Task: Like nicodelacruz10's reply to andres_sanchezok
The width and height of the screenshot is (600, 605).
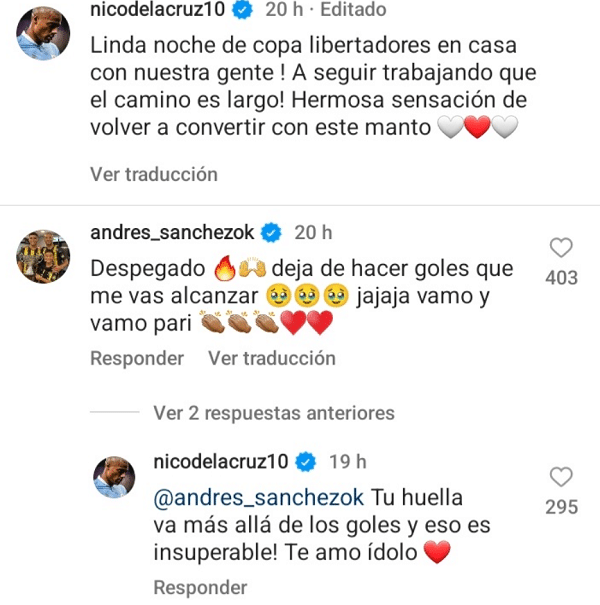Action: [562, 477]
